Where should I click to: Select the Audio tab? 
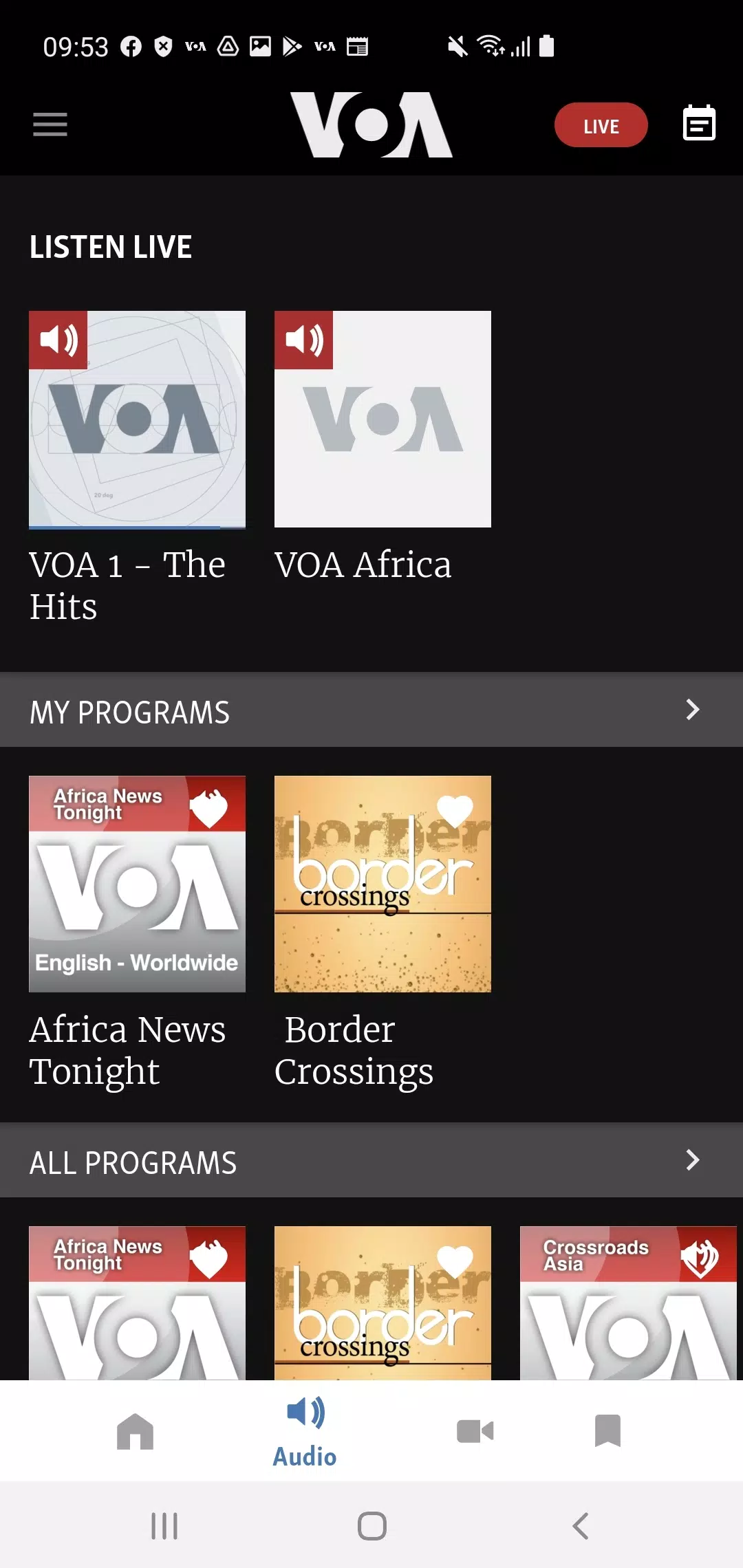coord(305,1431)
